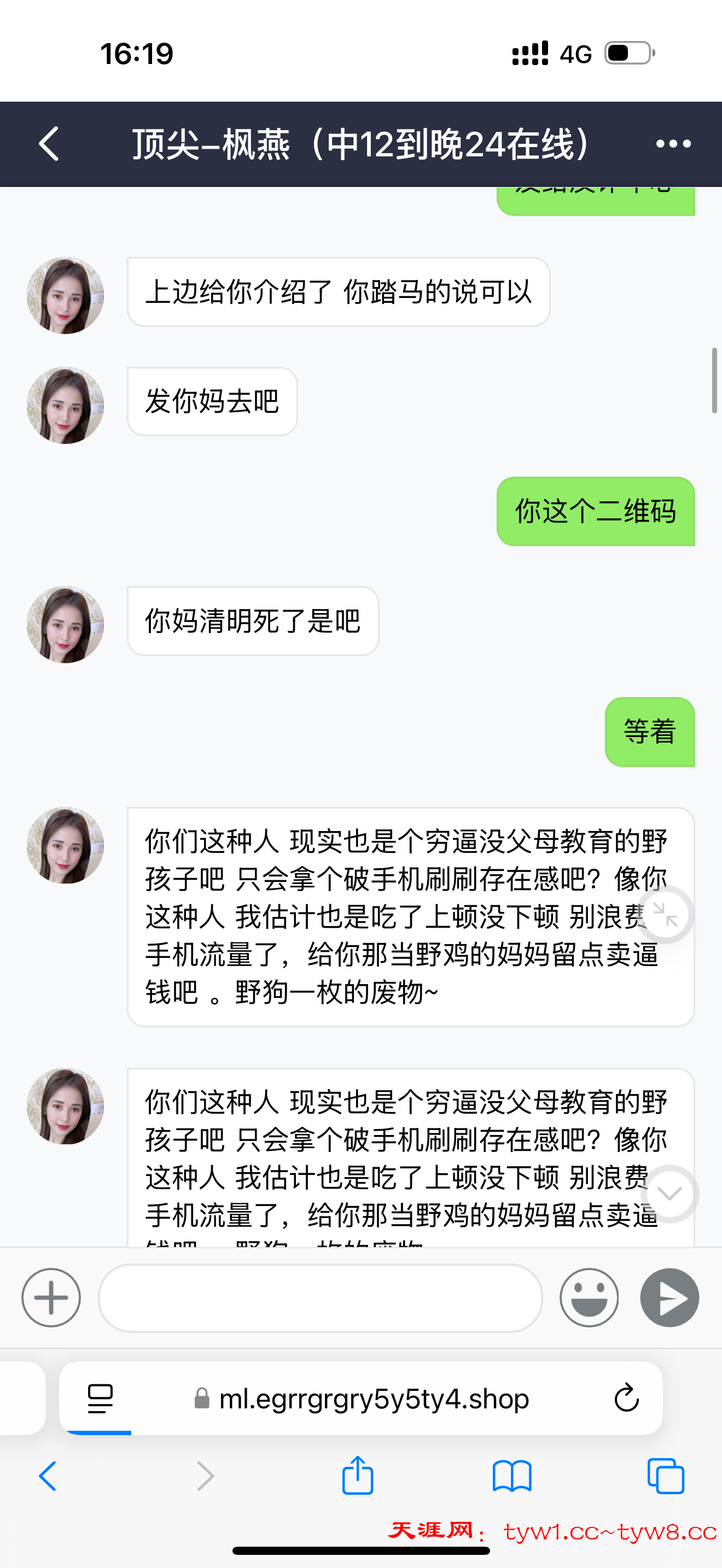Viewport: 722px width, 1568px height.
Task: Send the message with the arrow button
Action: (669, 1298)
